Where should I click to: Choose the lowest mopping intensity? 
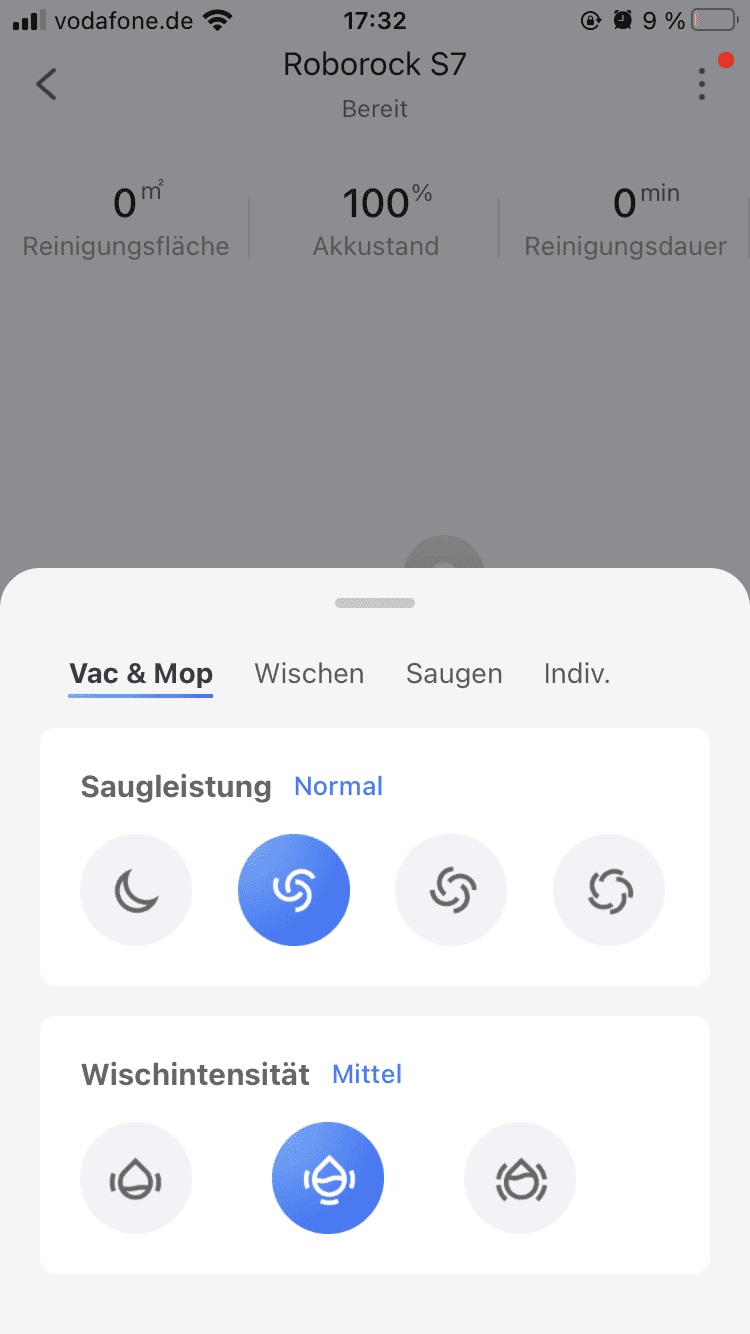(x=136, y=1178)
